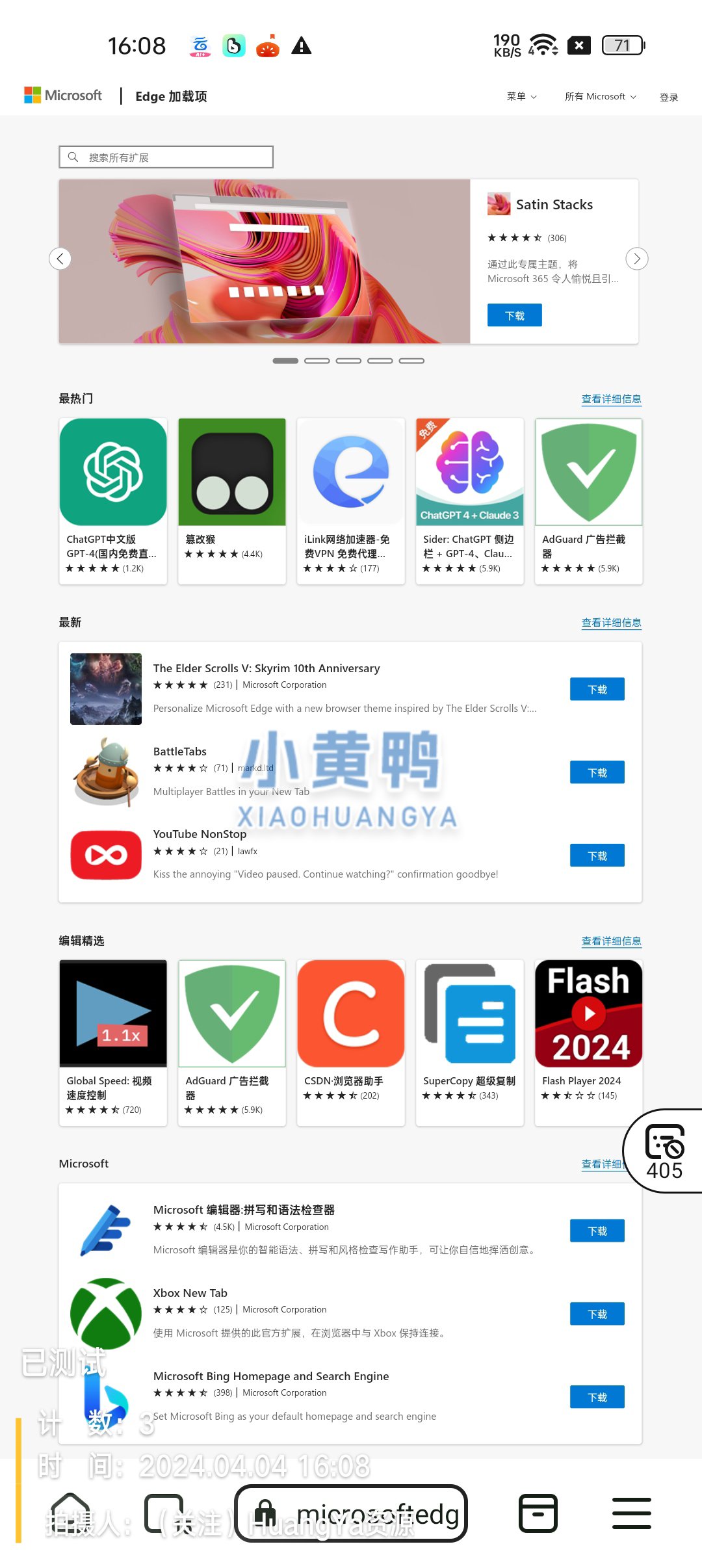Image resolution: width=702 pixels, height=1568 pixels.
Task: Download the BattleTabs extension
Action: (x=597, y=772)
